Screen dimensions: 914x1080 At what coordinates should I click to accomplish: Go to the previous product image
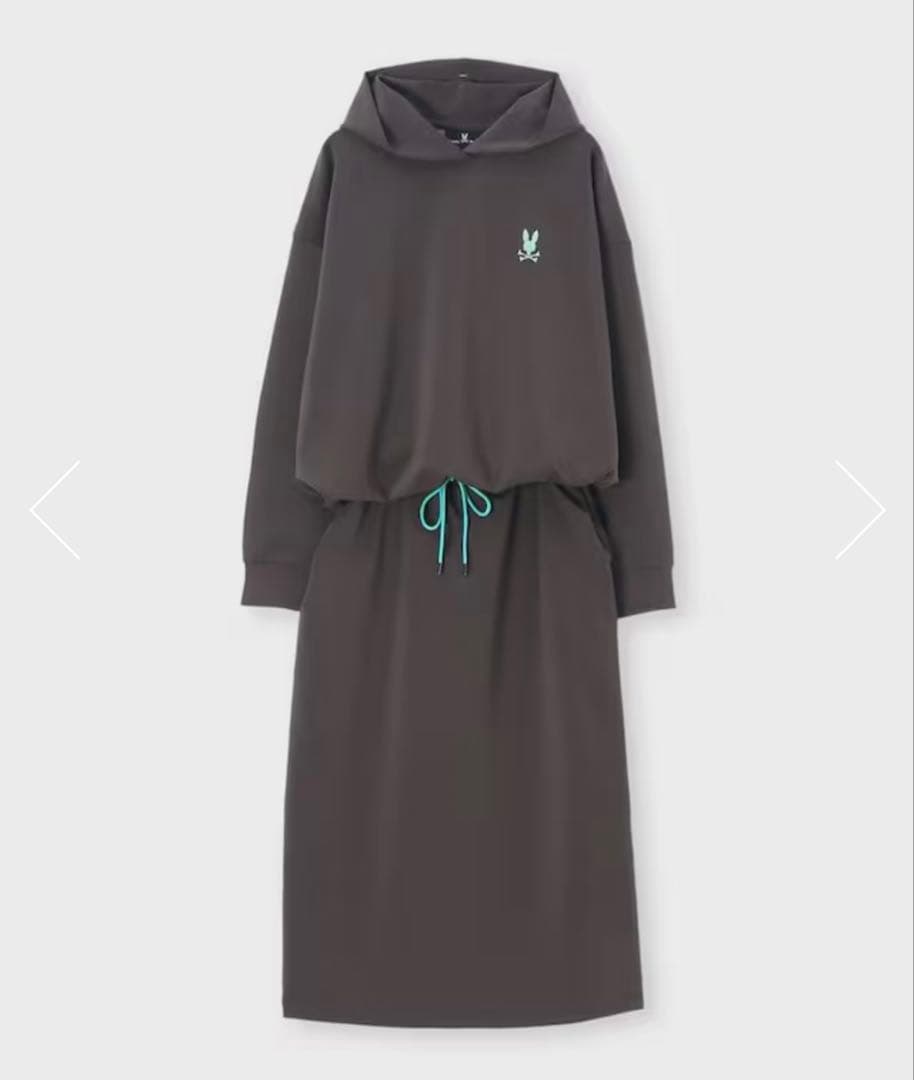click(55, 510)
